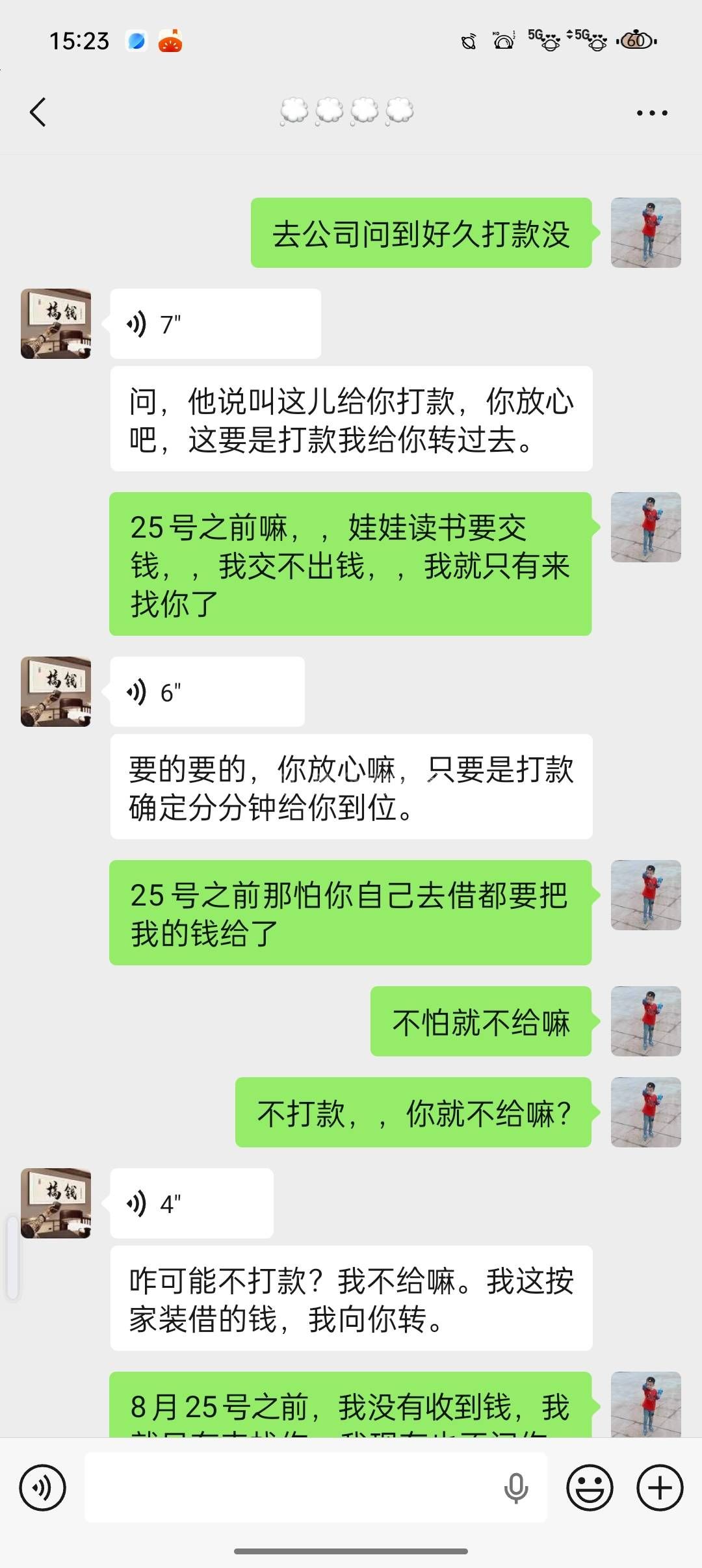
Task: Play the 6-second voice message
Action: point(207,692)
